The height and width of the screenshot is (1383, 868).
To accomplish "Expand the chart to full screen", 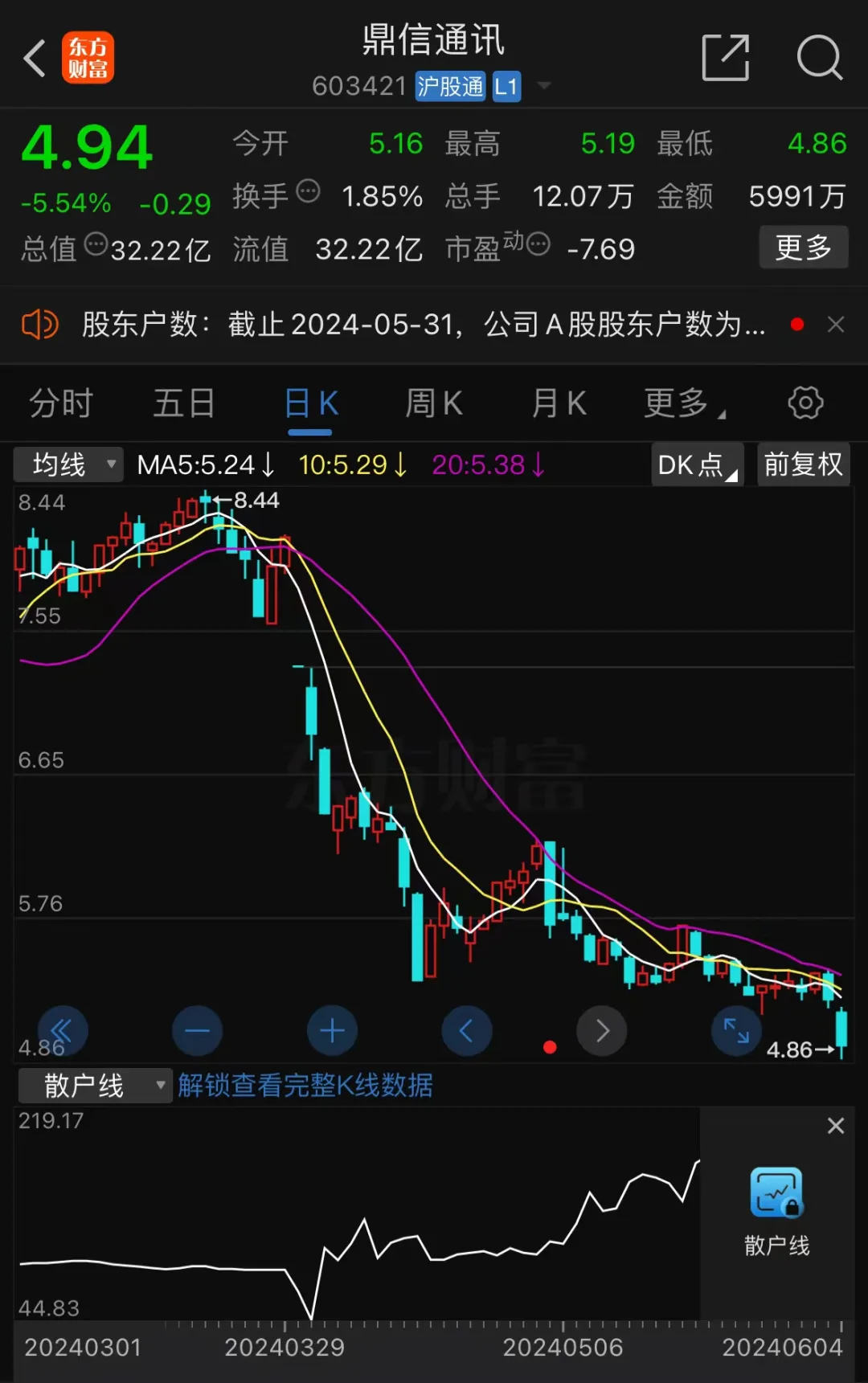I will pyautogui.click(x=736, y=1030).
